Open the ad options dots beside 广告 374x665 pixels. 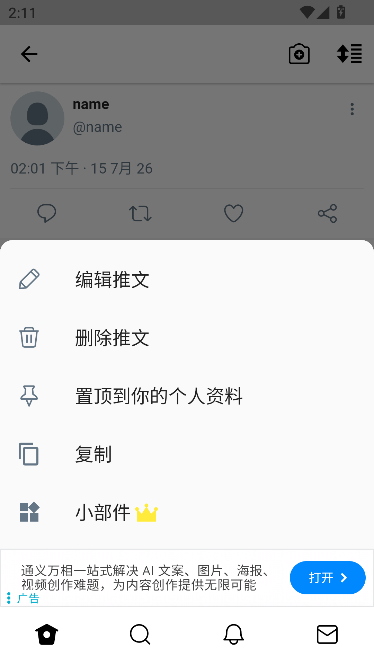pos(8,598)
